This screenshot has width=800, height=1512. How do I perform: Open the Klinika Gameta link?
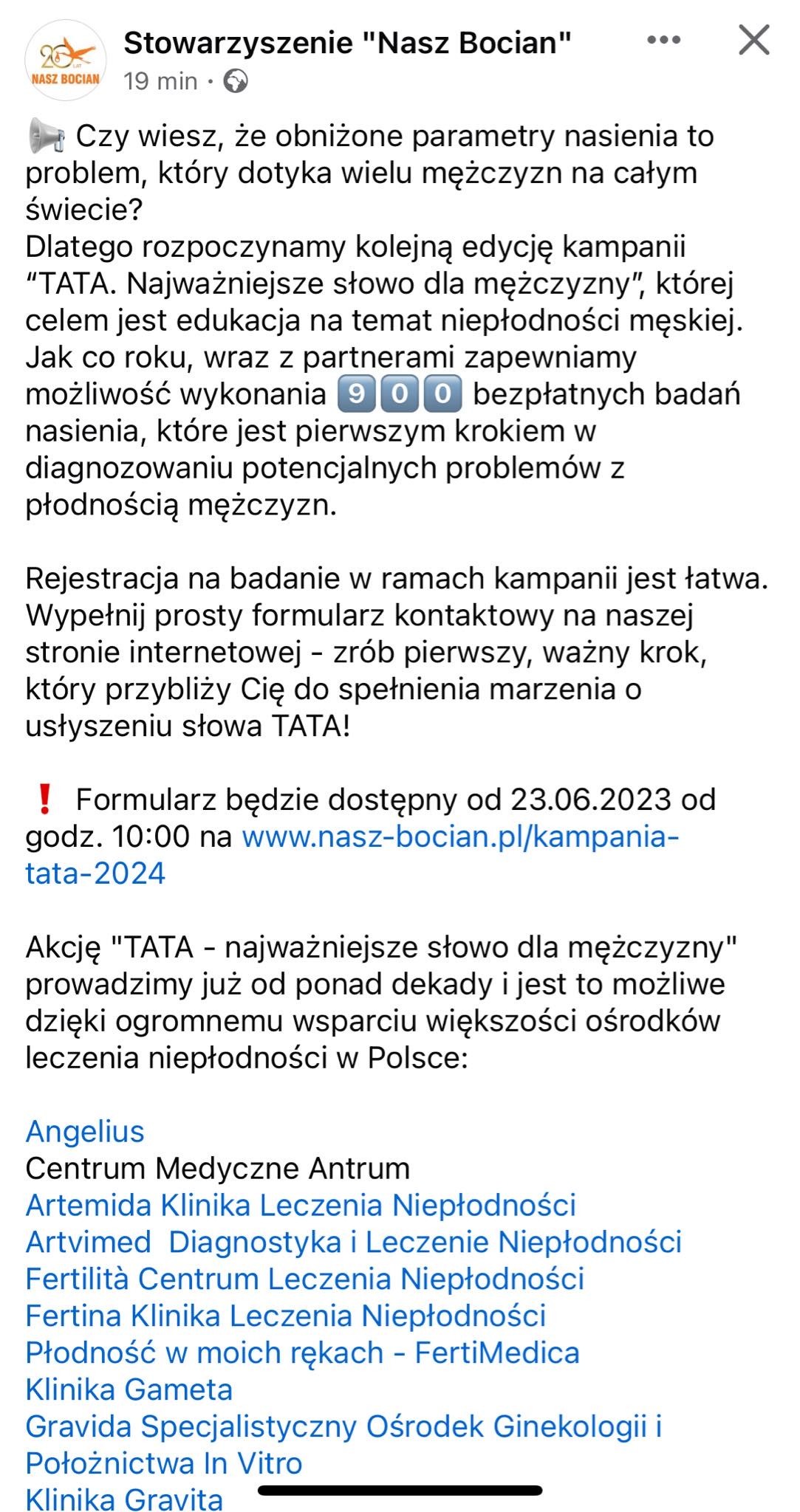click(129, 1389)
